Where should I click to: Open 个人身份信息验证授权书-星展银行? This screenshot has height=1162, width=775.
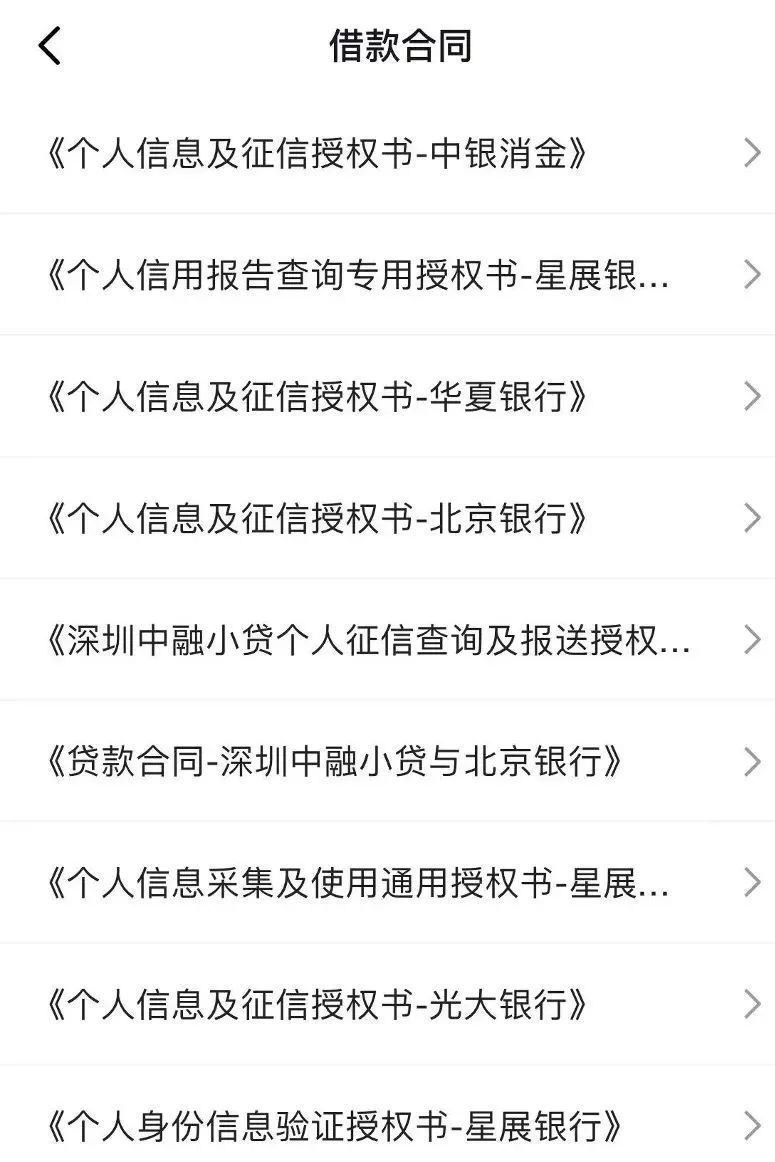(334, 1127)
